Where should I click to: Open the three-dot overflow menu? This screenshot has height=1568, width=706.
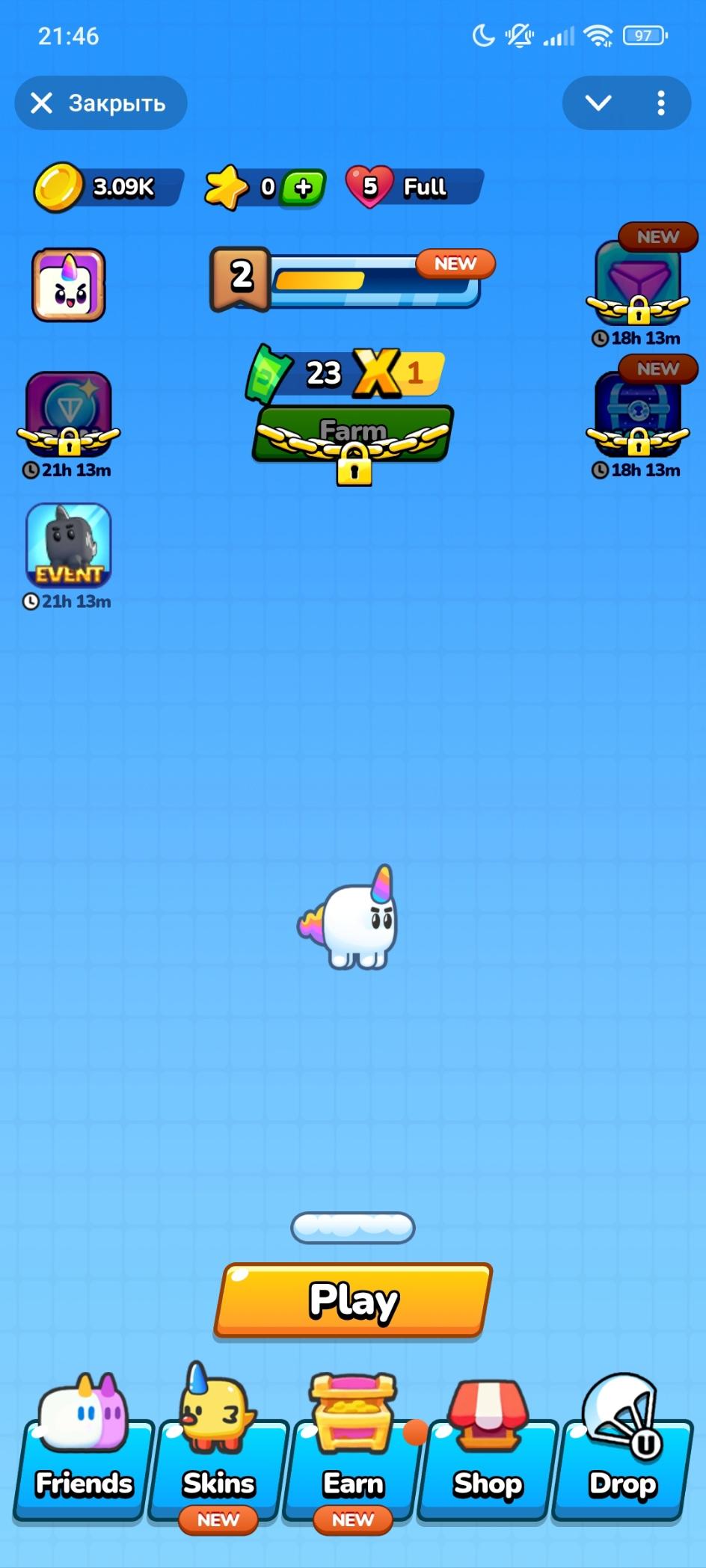pos(660,103)
